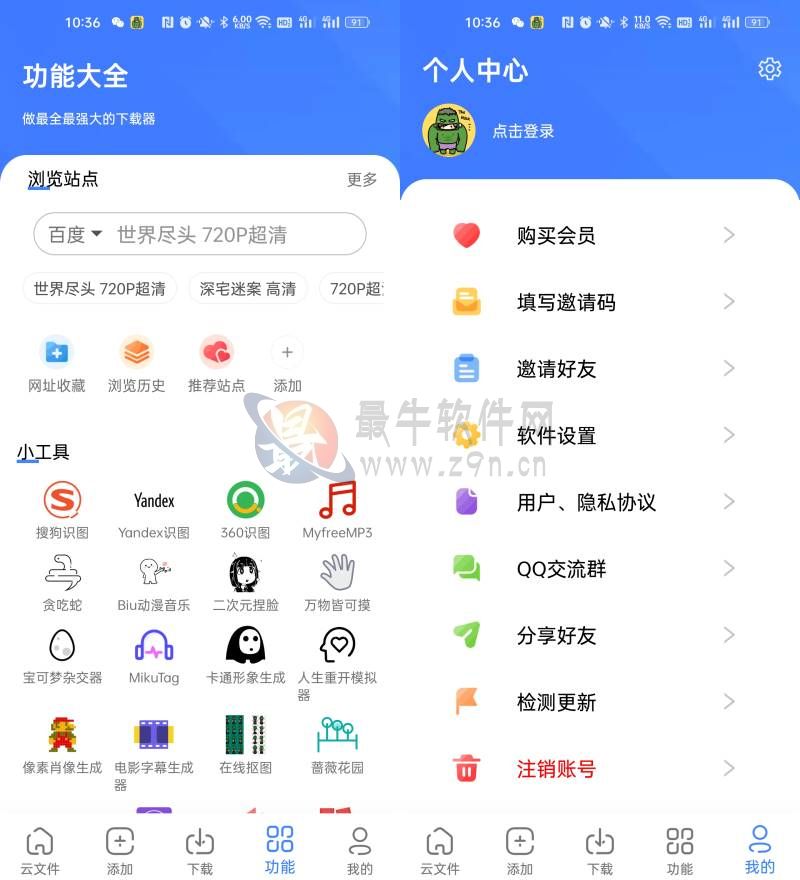This screenshot has height=880, width=800.
Task: Go to 软件设置
Action: point(596,436)
